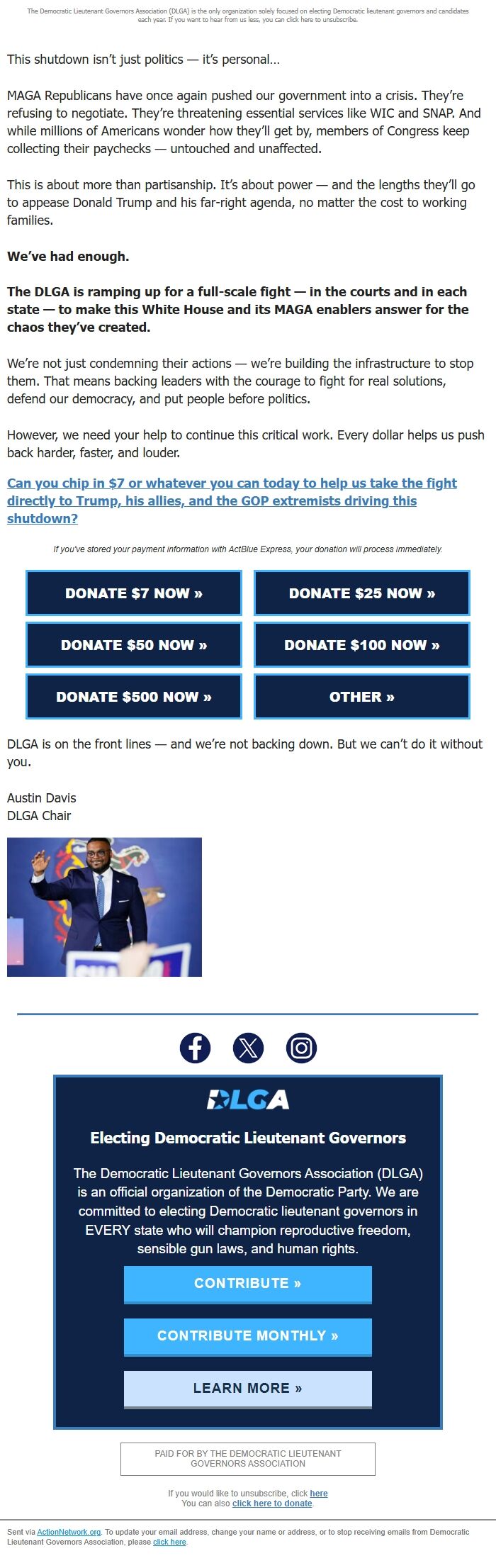Open the DLGA Facebook icon
The image size is (496, 1568).
click(195, 1048)
